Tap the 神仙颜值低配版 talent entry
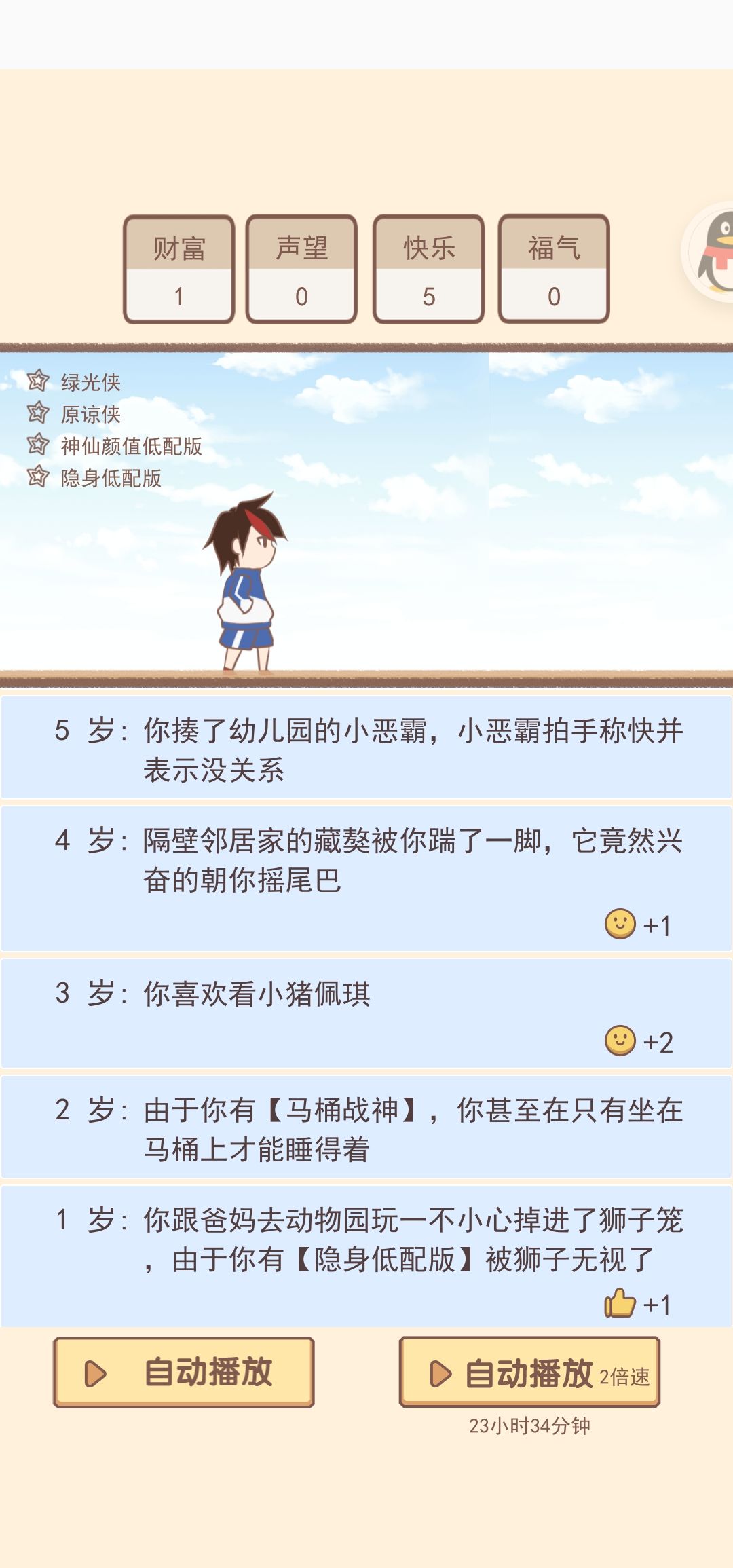The height and width of the screenshot is (1568, 733). coord(115,446)
